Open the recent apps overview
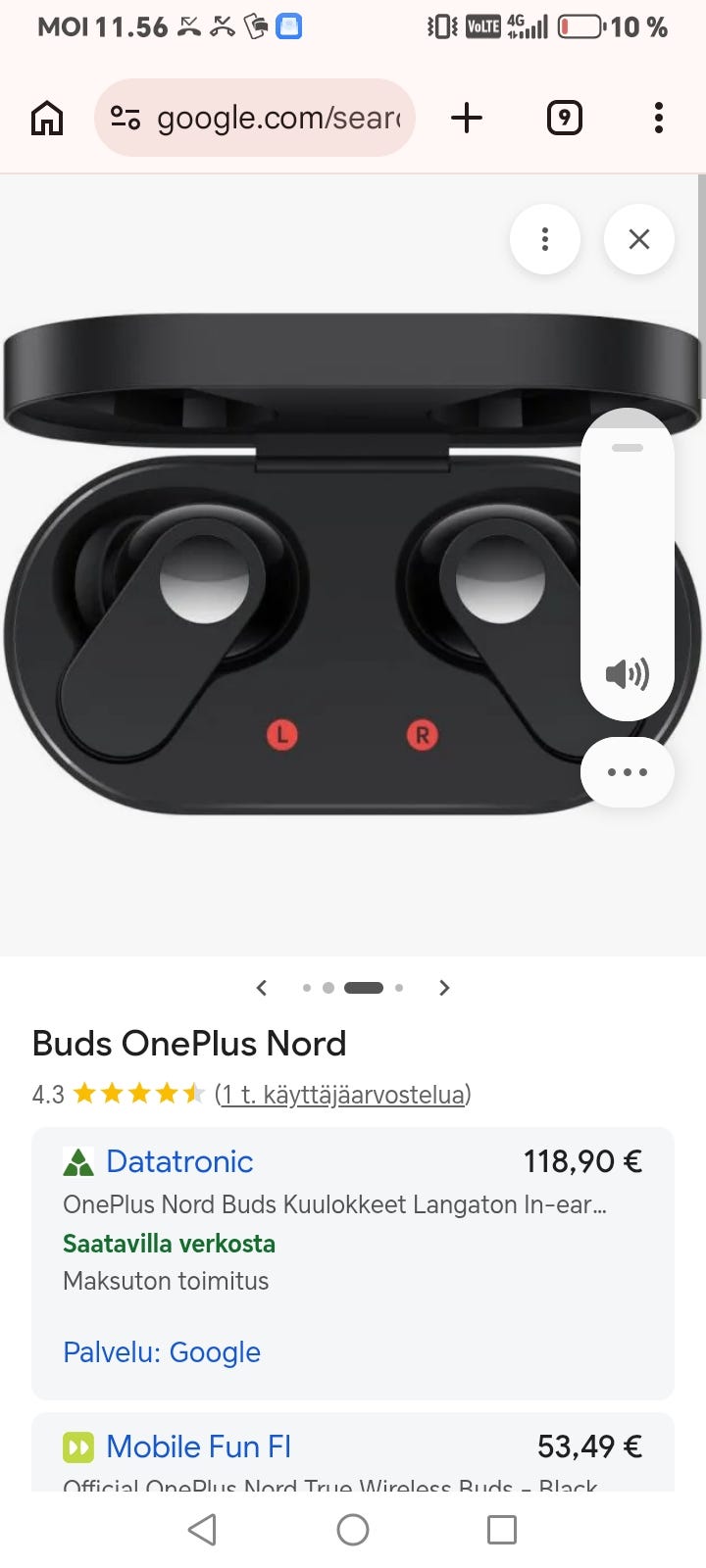Screen dimensions: 706x1568 [502, 1529]
